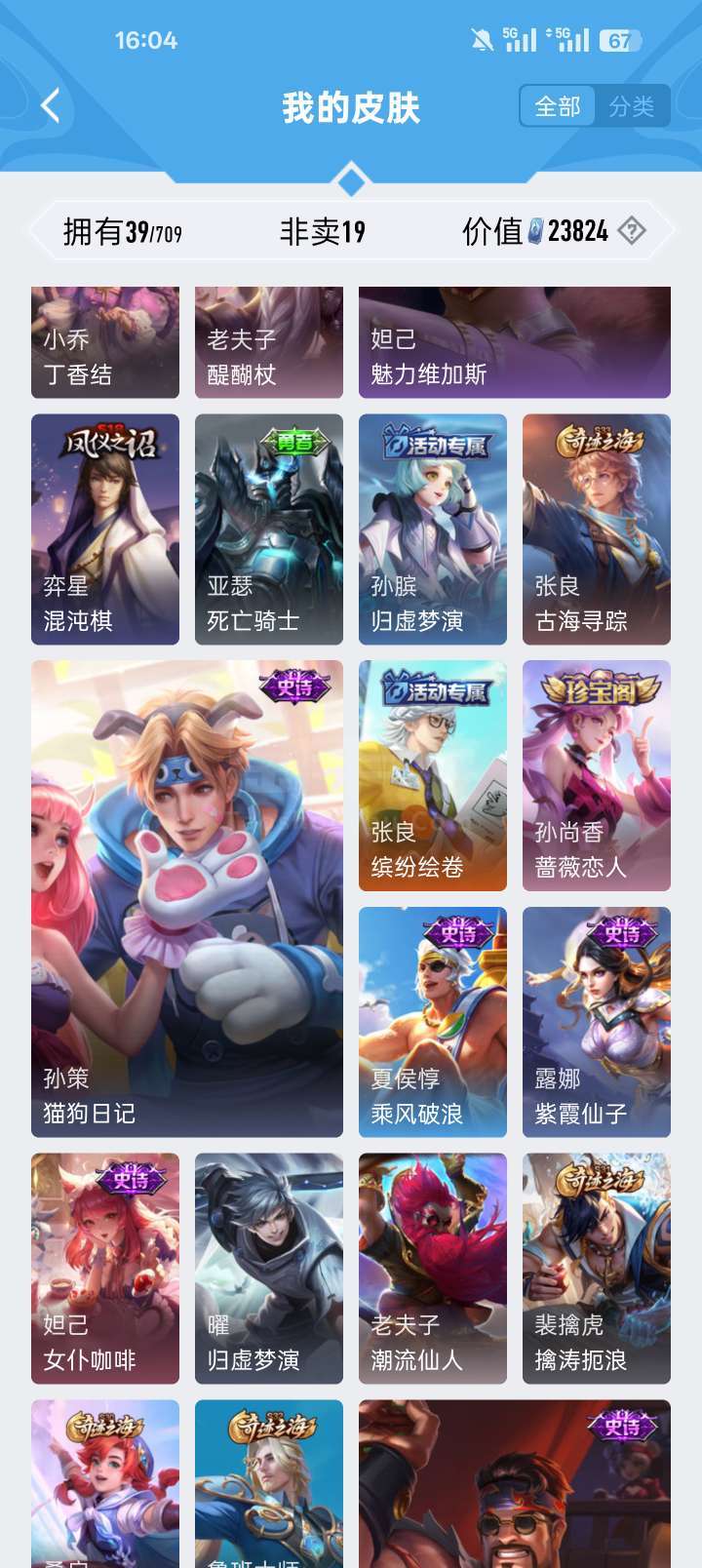Select 曜 归虚梦演 skin
702x1568 pixels.
coord(269,1269)
